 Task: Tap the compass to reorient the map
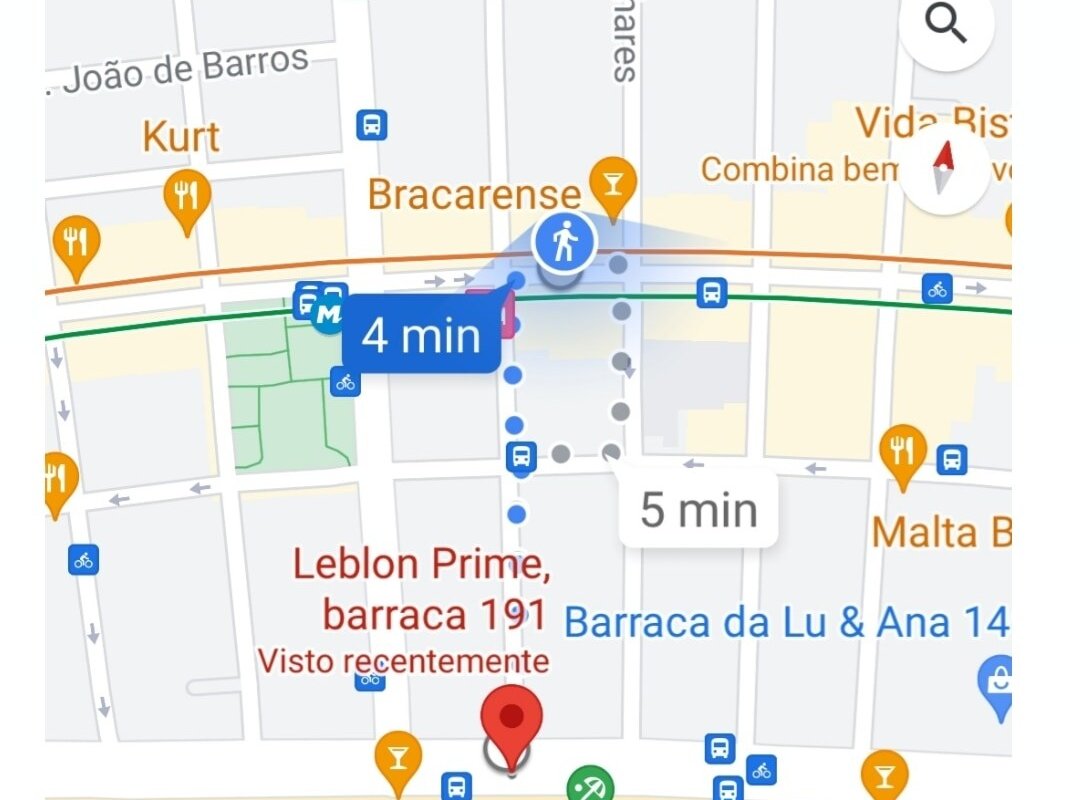tap(944, 168)
